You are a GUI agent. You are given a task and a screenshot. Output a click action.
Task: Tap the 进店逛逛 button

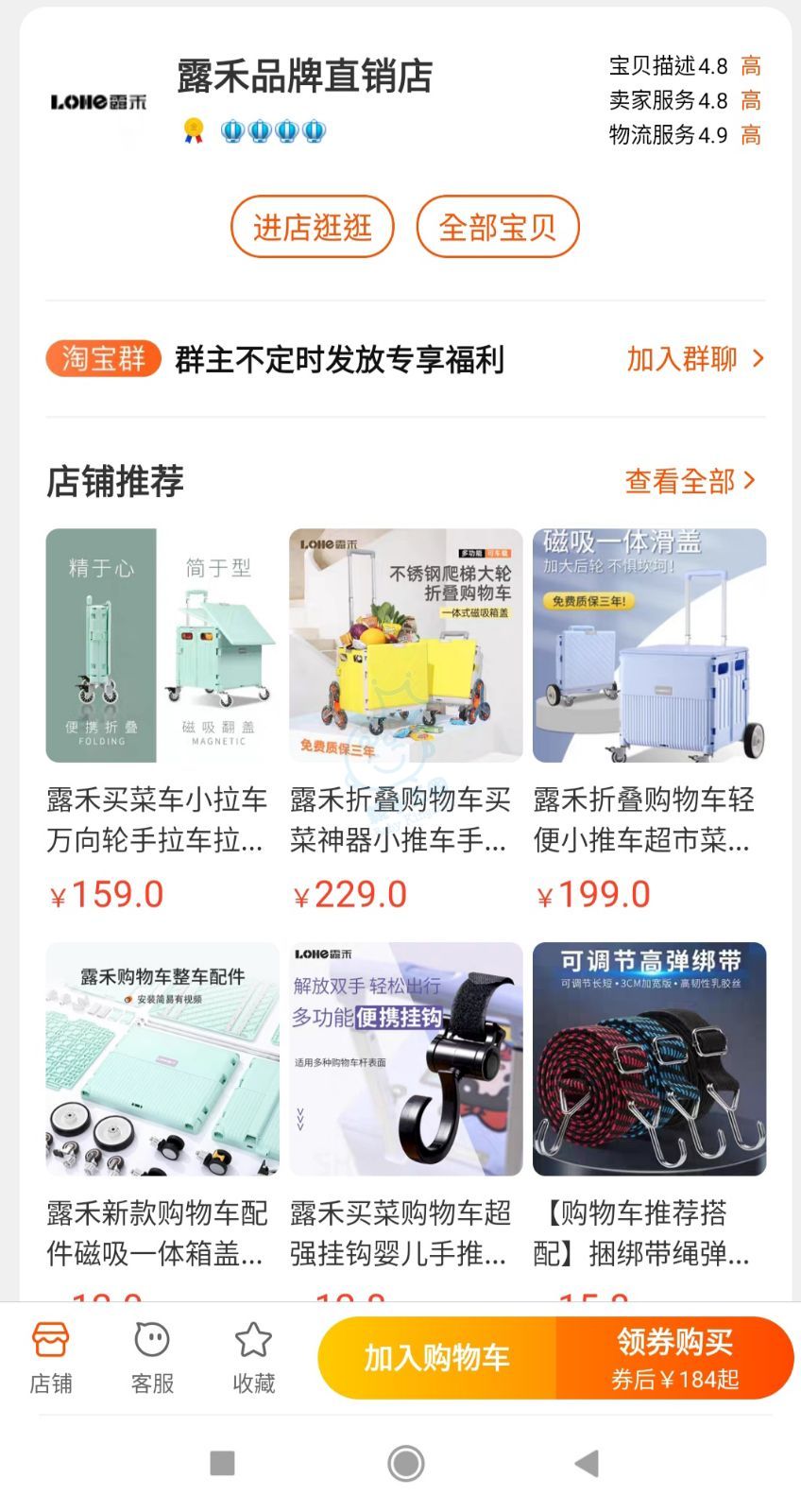pyautogui.click(x=312, y=227)
